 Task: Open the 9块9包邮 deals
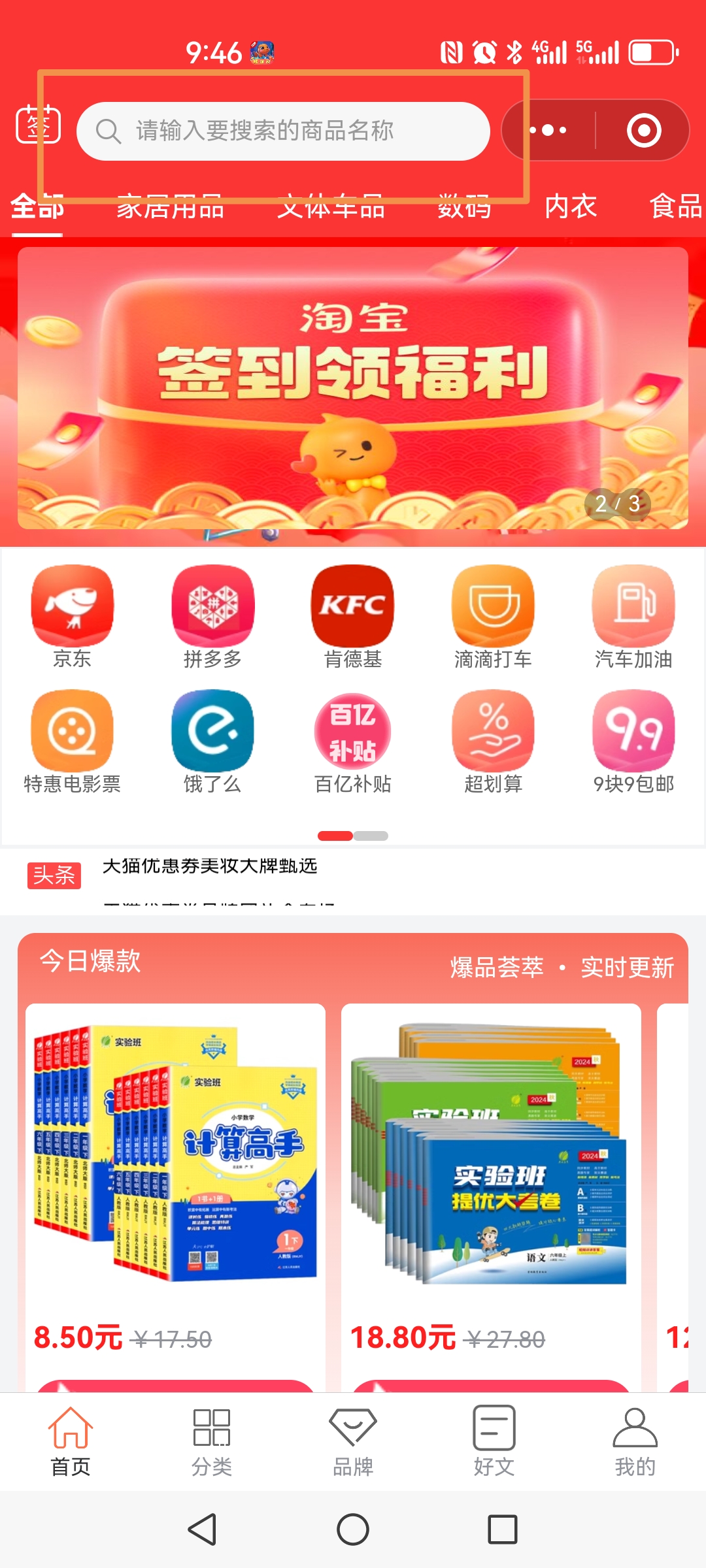pyautogui.click(x=633, y=742)
